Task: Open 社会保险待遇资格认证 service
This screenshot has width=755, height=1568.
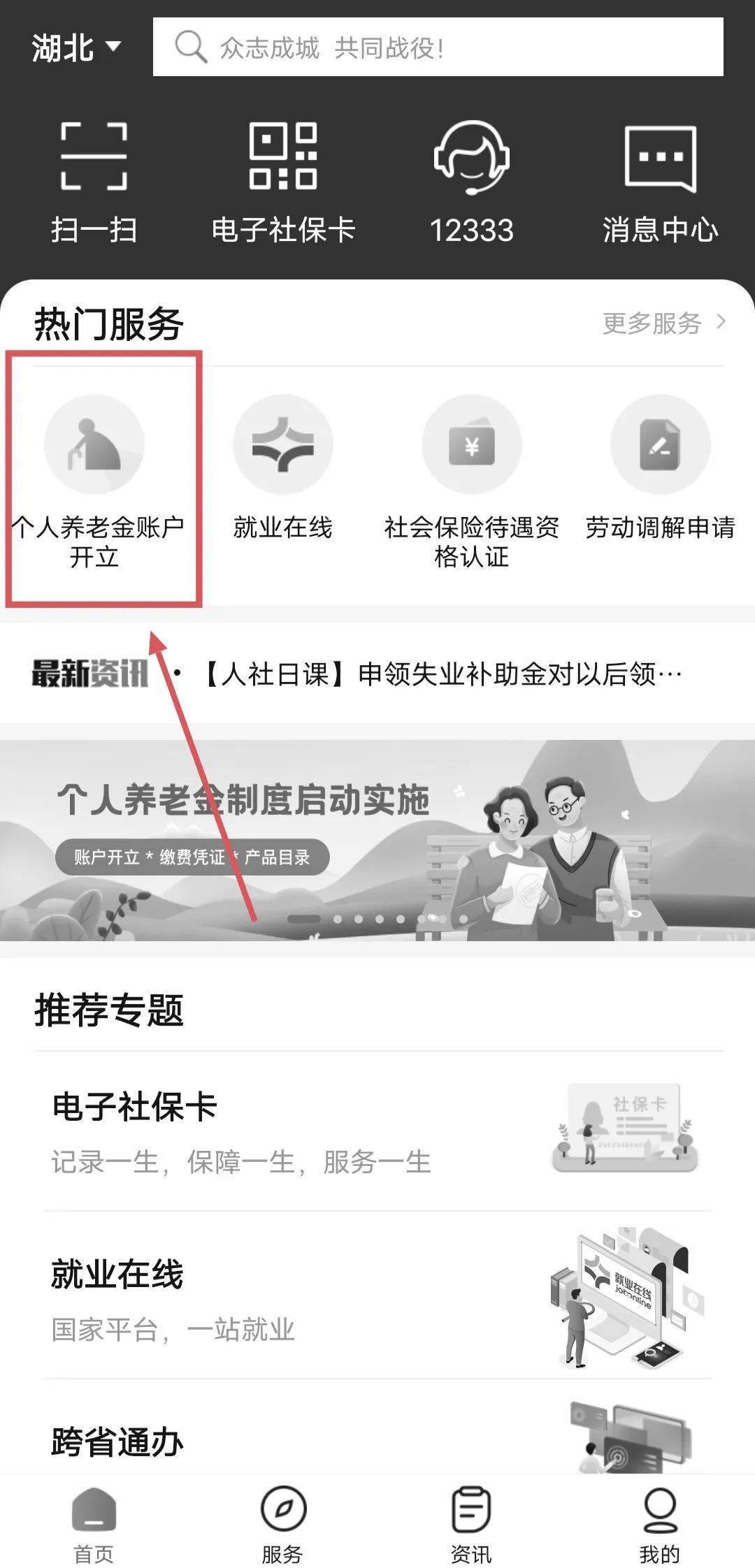Action: point(471,481)
